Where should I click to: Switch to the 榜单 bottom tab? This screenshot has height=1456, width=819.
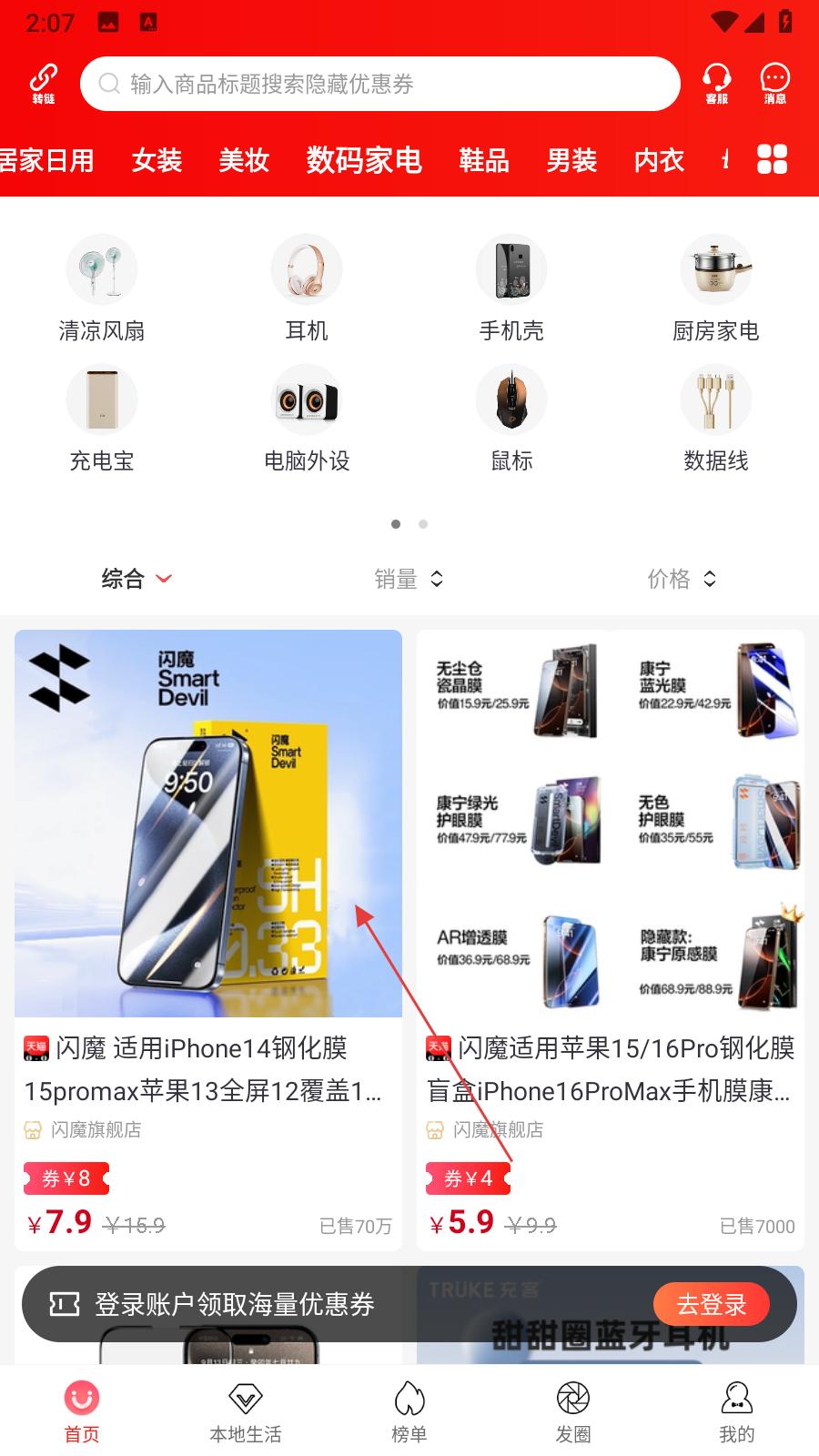[409, 1411]
